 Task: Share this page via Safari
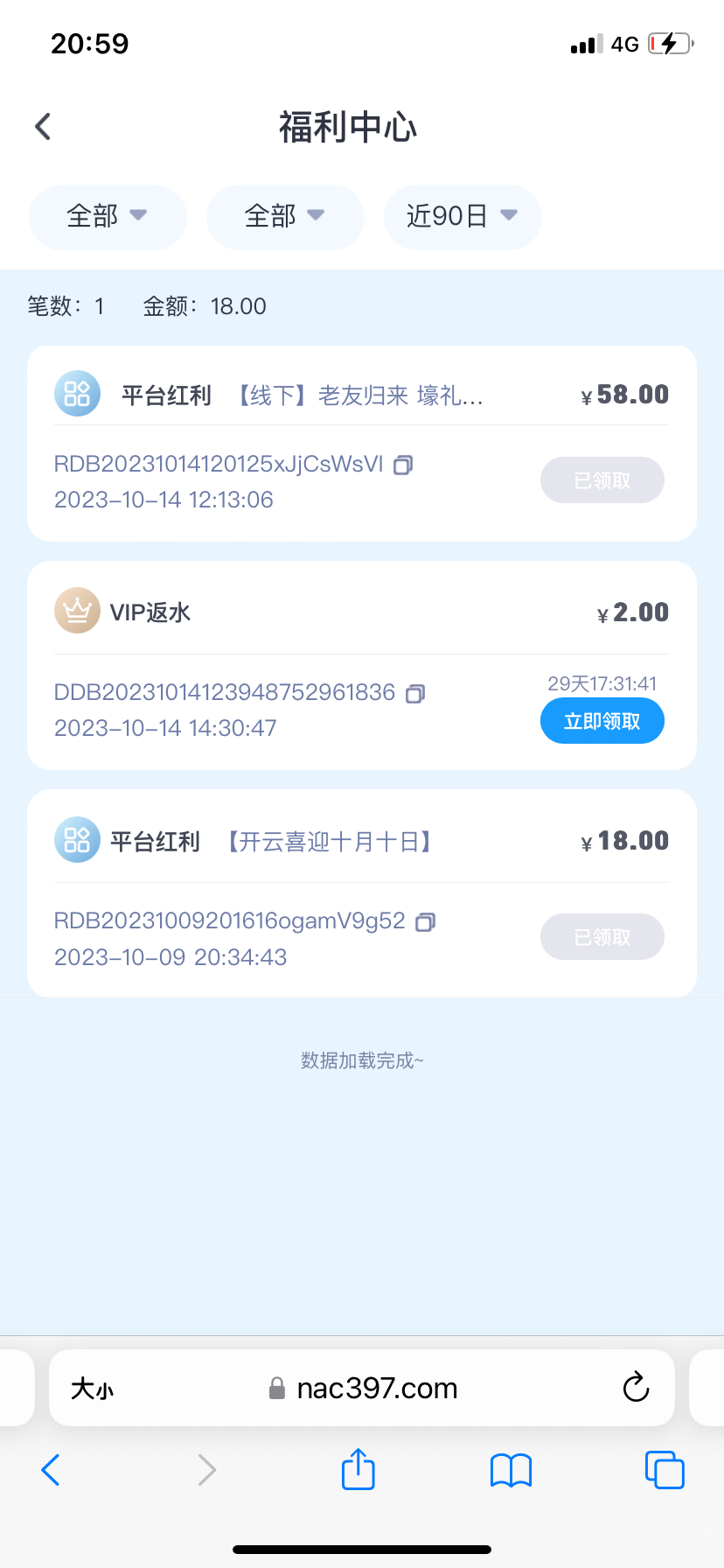tap(358, 1469)
